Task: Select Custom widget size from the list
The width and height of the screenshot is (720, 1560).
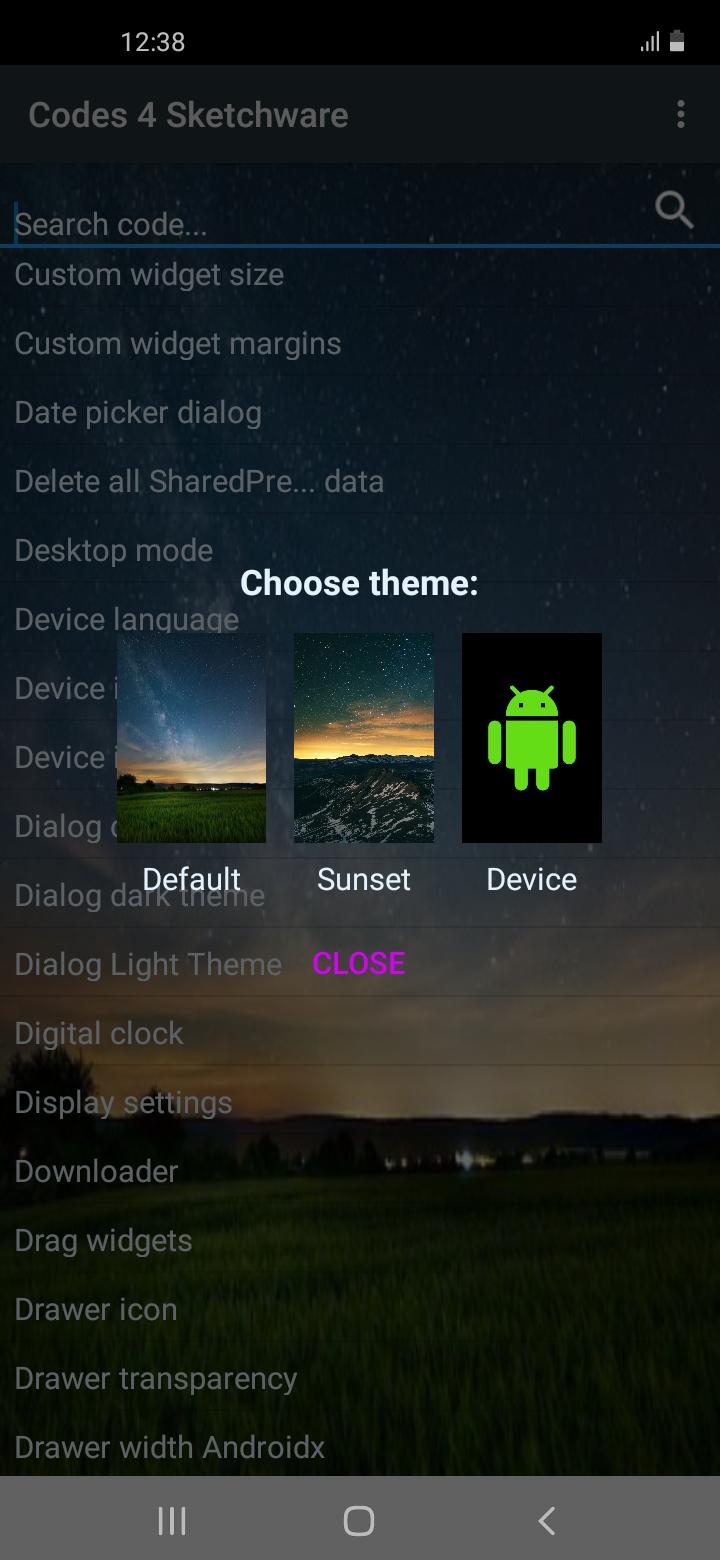Action: tap(149, 274)
